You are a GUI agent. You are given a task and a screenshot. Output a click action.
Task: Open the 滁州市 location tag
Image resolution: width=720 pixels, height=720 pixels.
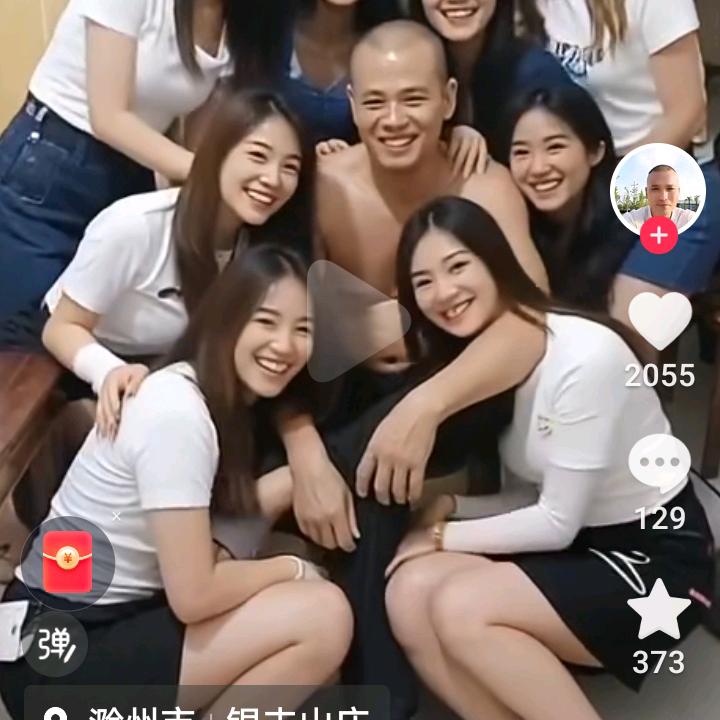click(x=200, y=708)
